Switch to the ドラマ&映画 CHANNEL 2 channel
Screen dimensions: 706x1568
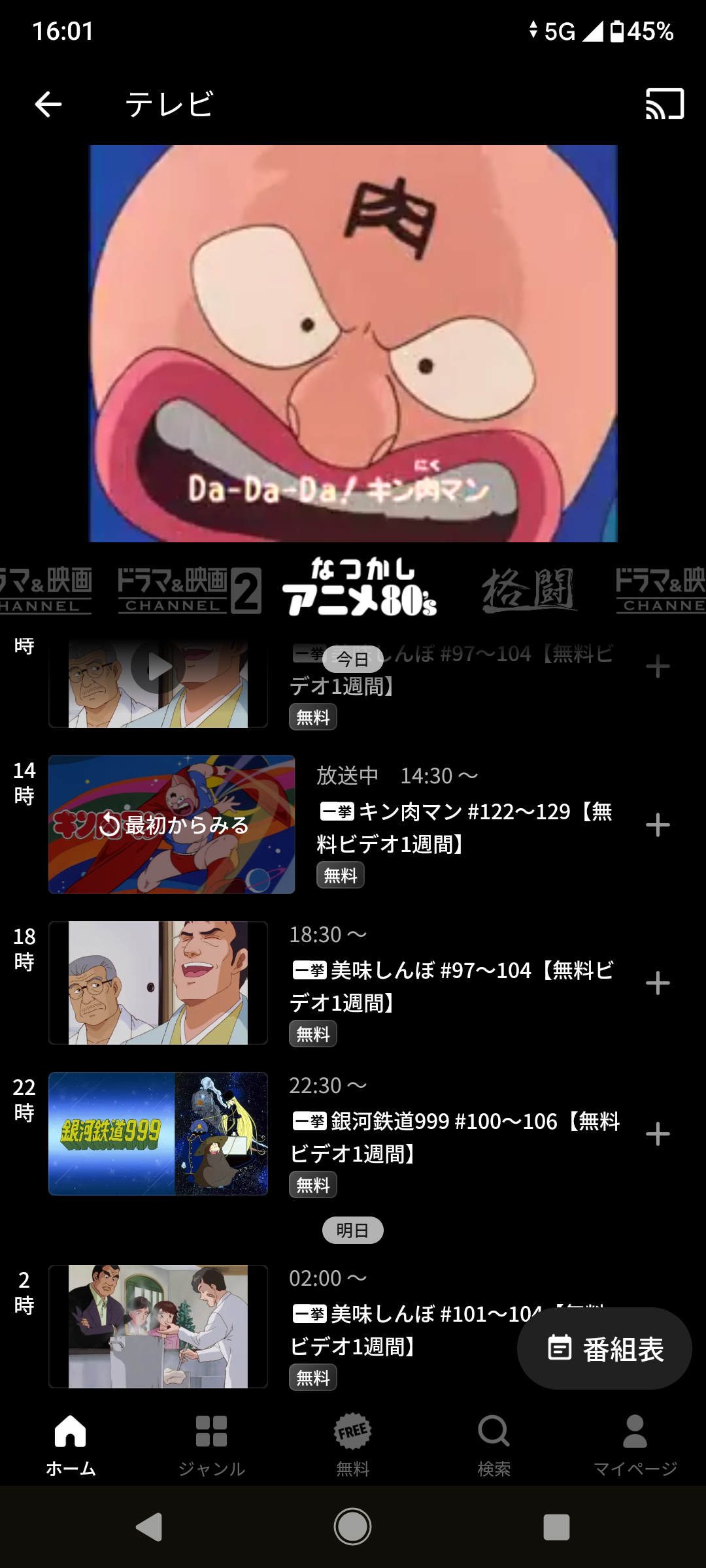click(190, 591)
